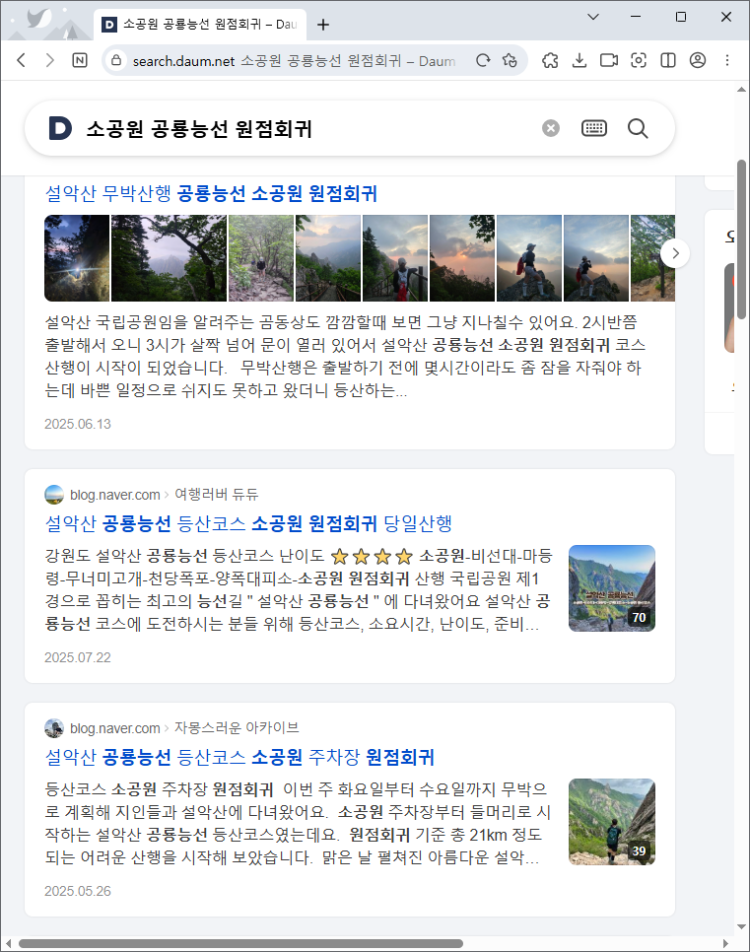Focus the Daum search input field
This screenshot has height=952, width=750.
point(300,128)
